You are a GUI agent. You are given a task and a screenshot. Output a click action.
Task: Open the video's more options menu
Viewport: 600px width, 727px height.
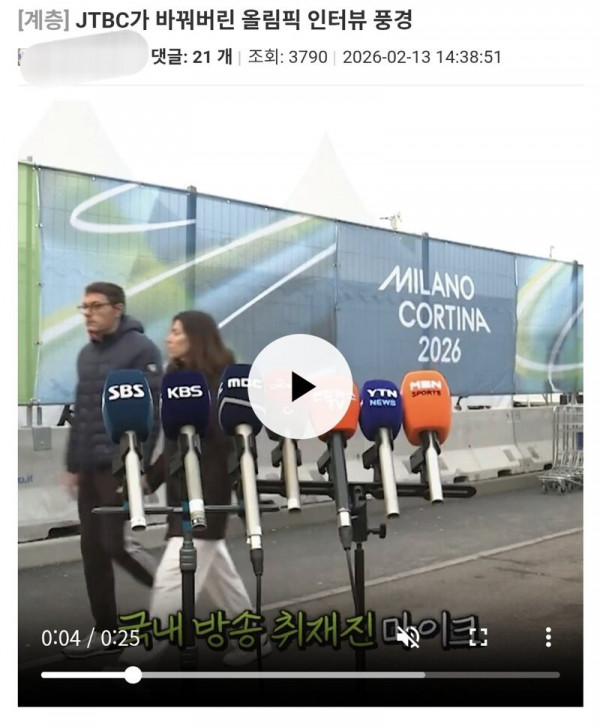[x=548, y=637]
